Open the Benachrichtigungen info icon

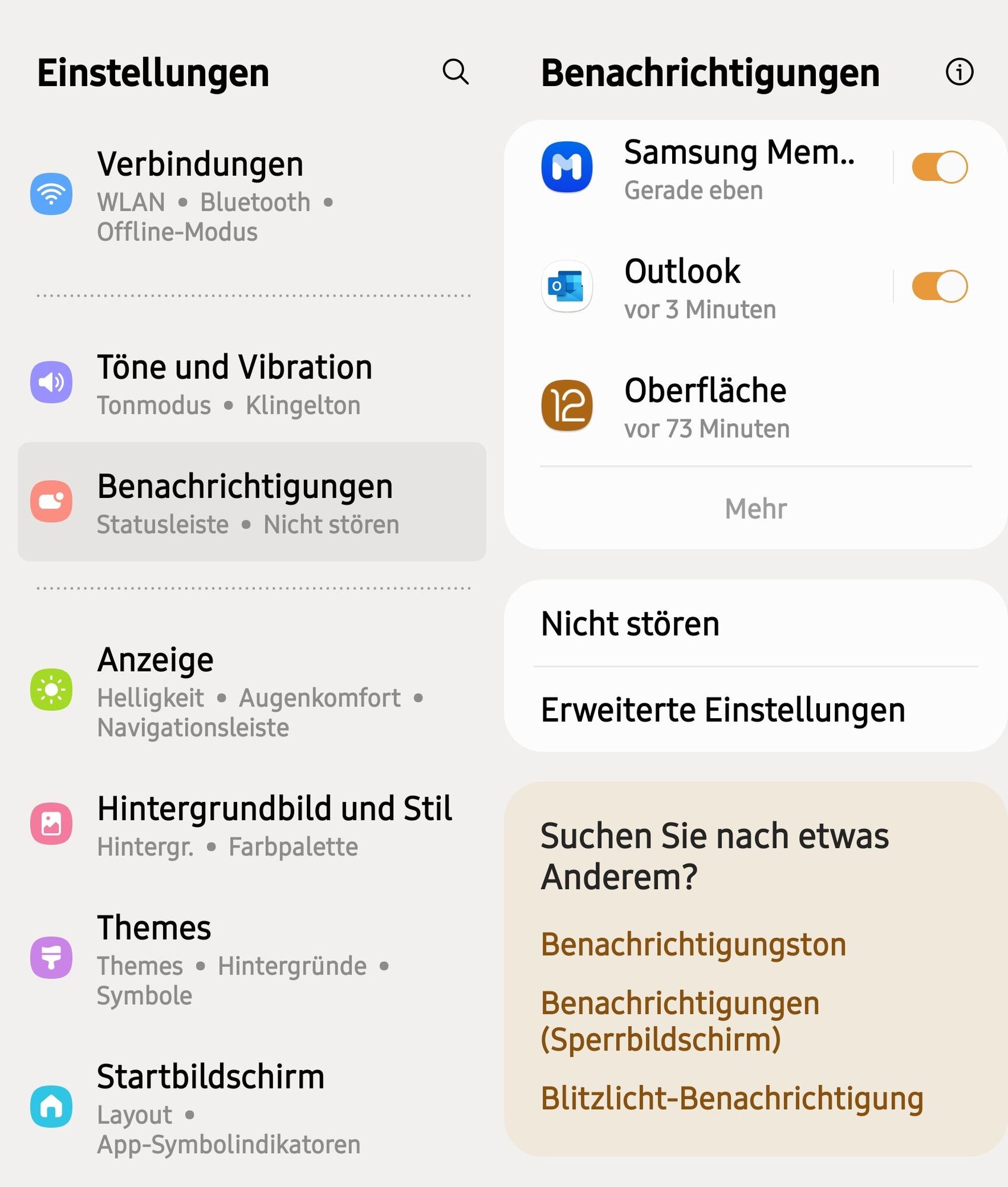tap(959, 72)
